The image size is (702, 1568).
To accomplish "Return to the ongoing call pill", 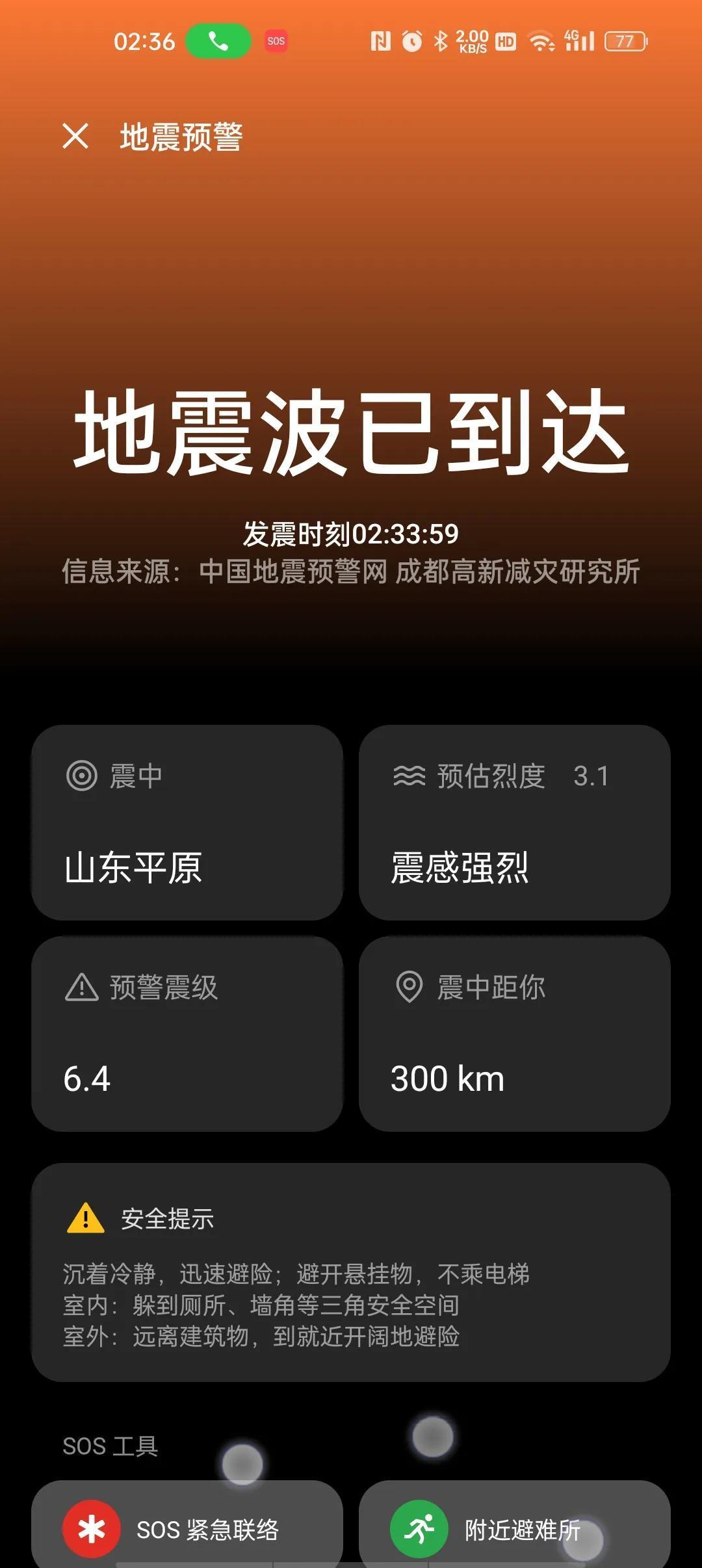I will [x=218, y=42].
